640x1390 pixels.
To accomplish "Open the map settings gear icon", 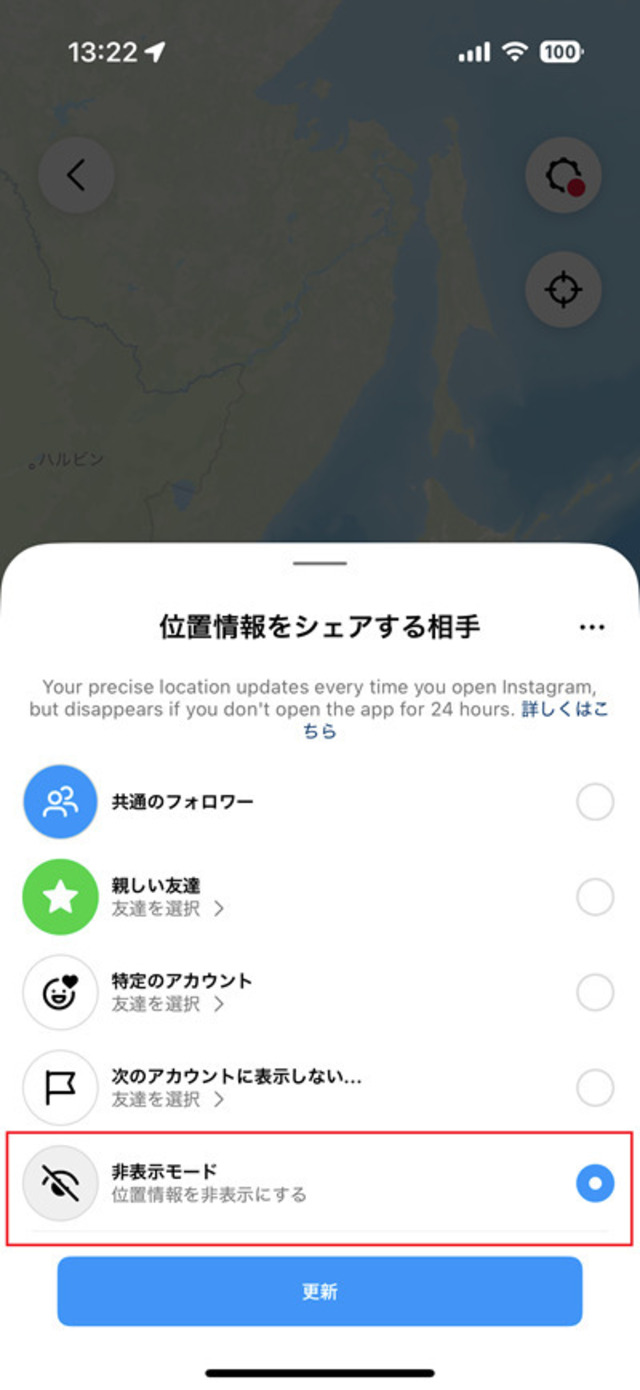I will 563,175.
